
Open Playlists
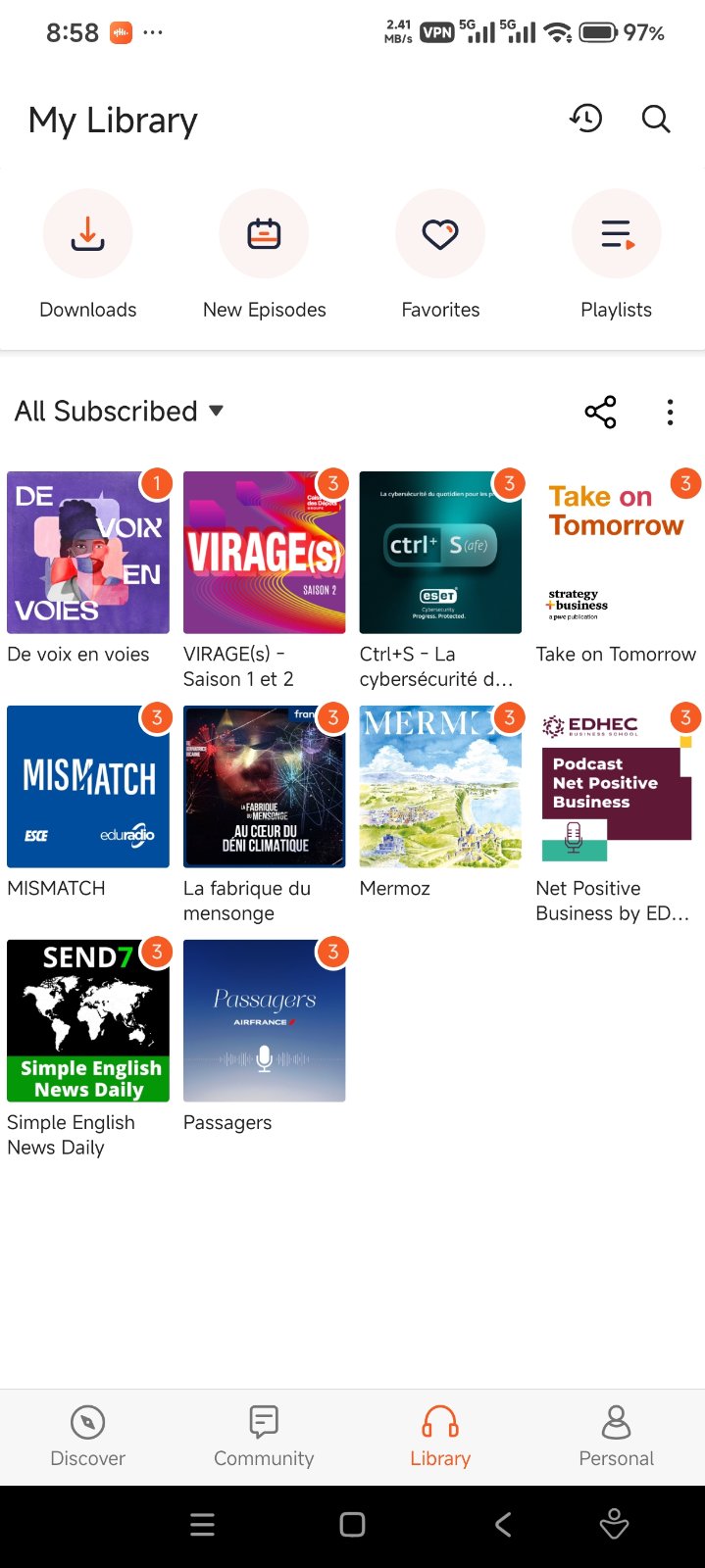[616, 234]
